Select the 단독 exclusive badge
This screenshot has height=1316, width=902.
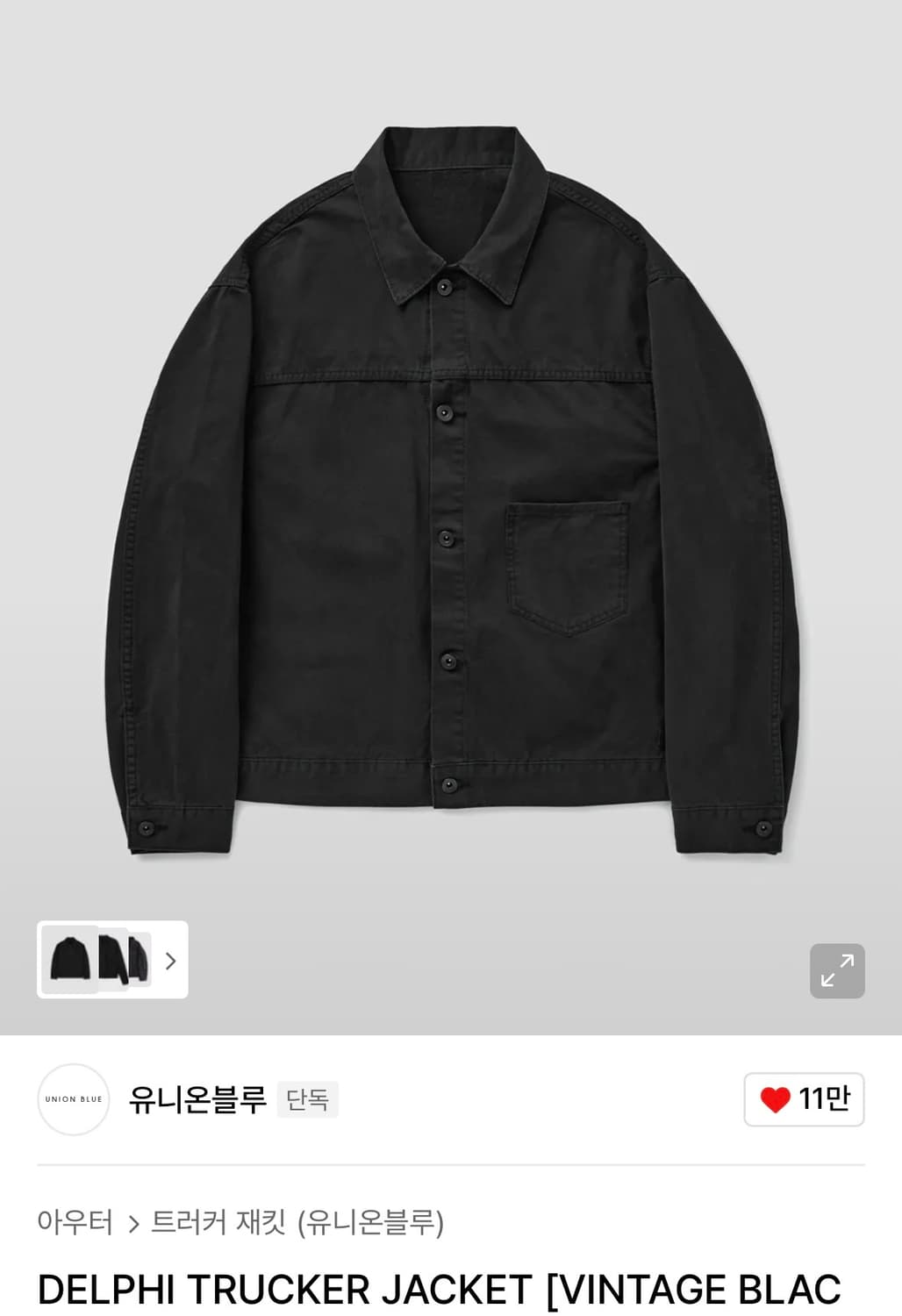coord(308,1099)
